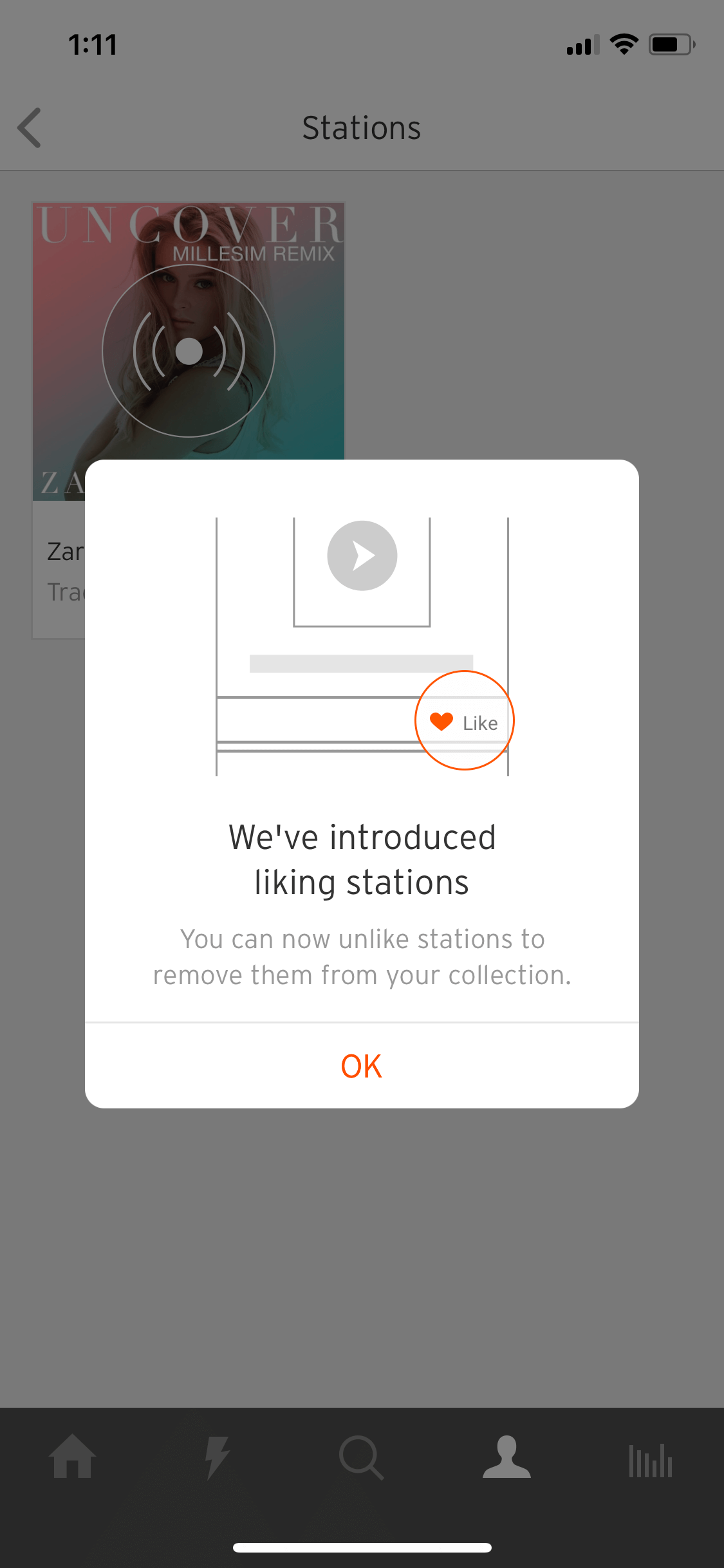The width and height of the screenshot is (724, 1568).
Task: Switch to the lightning bolt stream tab
Action: pos(217,1457)
